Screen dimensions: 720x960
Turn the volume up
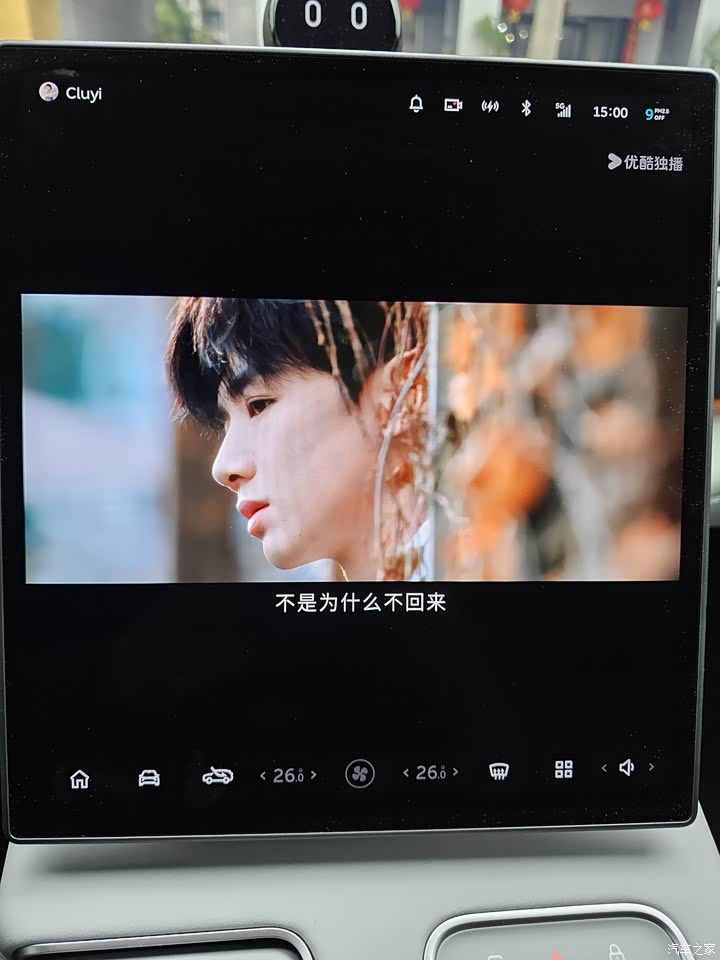coord(651,767)
